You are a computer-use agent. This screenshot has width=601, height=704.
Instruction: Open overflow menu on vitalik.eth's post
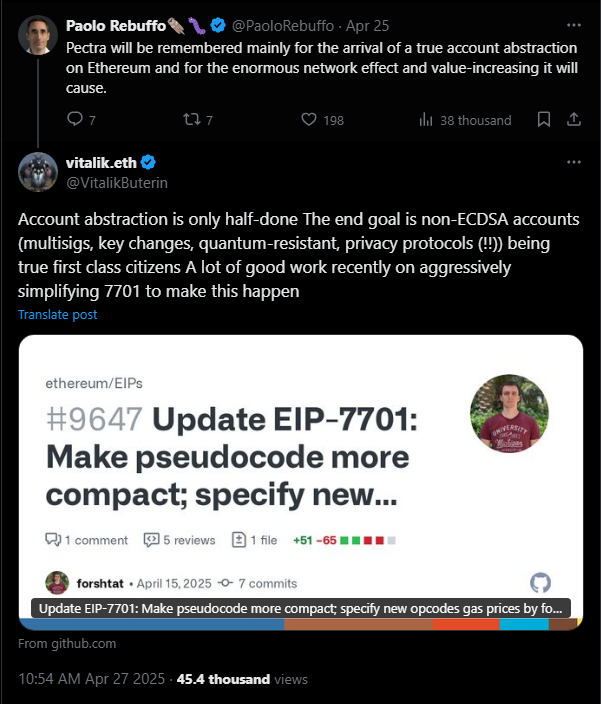click(573, 162)
